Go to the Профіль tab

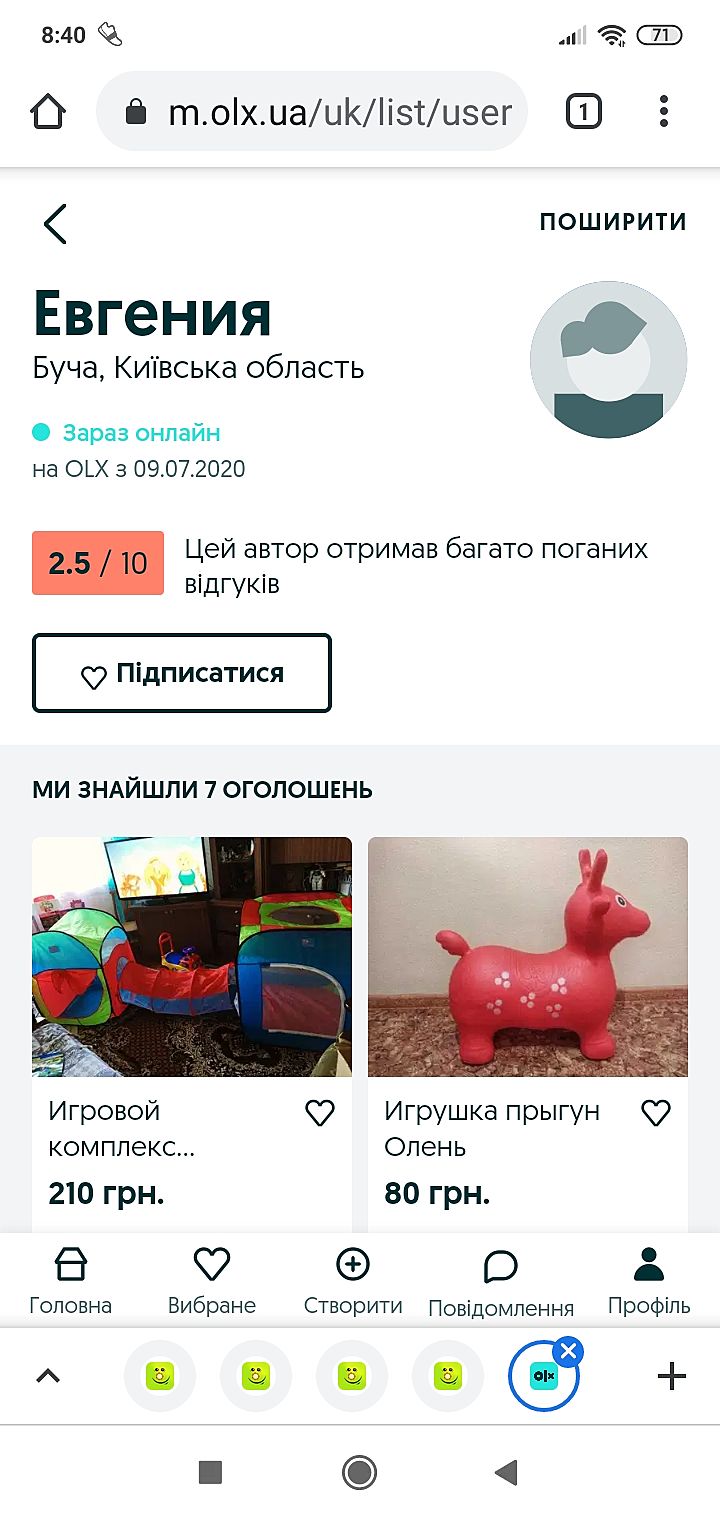[649, 1281]
